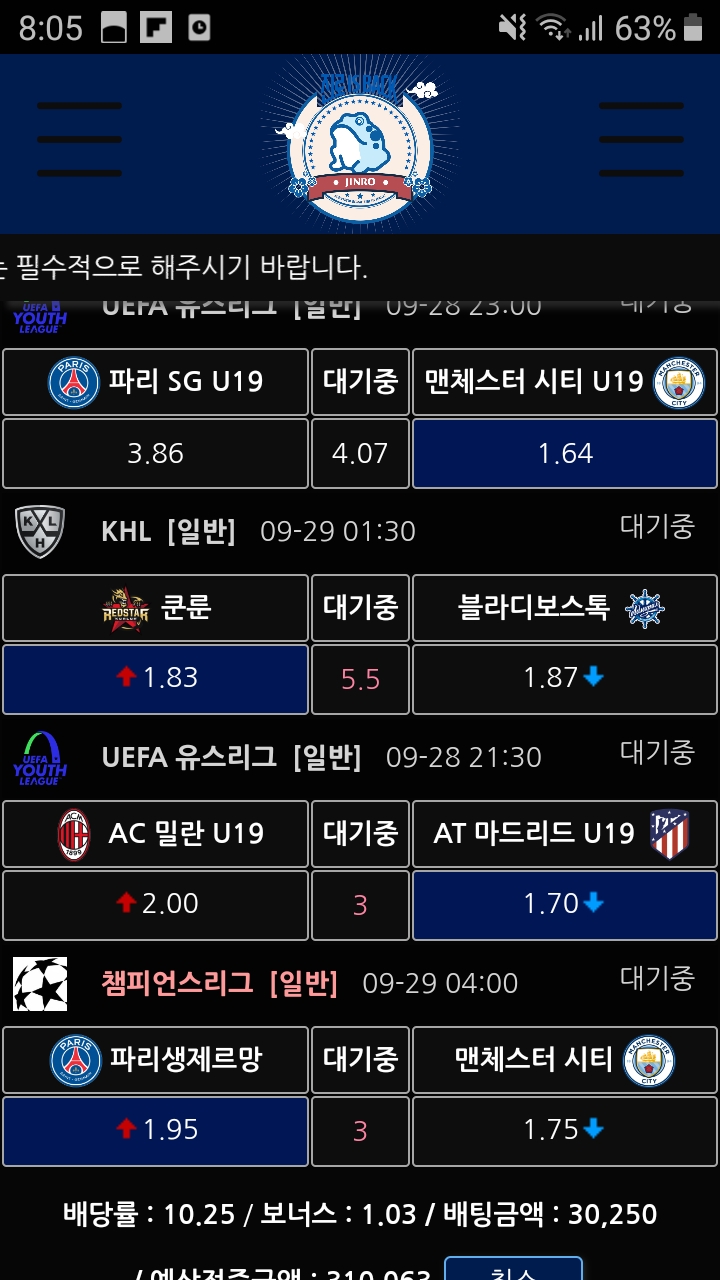Open the right hamburger menu
Viewport: 720px width, 1280px height.
pyautogui.click(x=641, y=139)
